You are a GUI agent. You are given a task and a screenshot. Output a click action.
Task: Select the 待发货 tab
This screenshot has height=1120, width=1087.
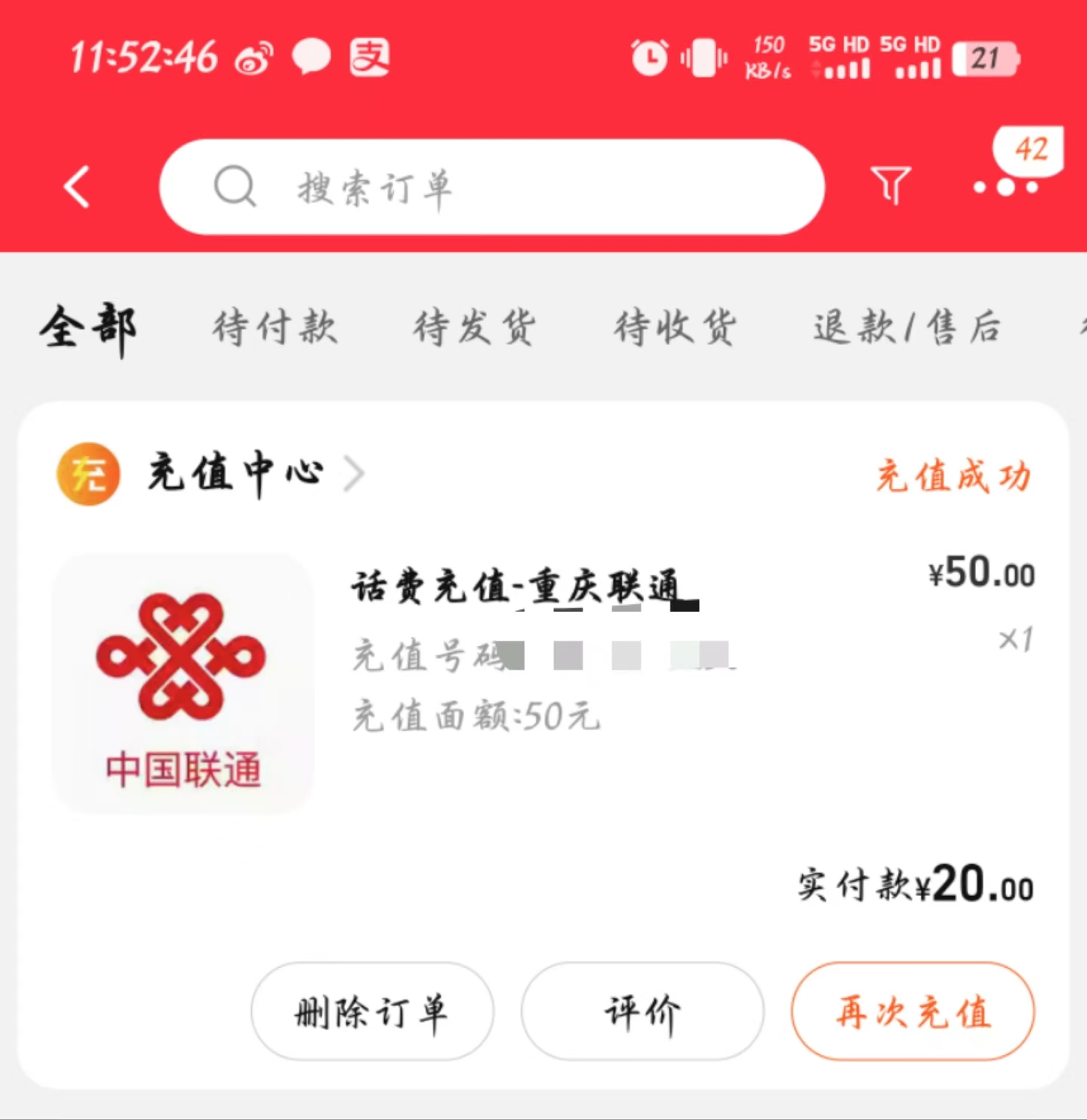click(475, 328)
